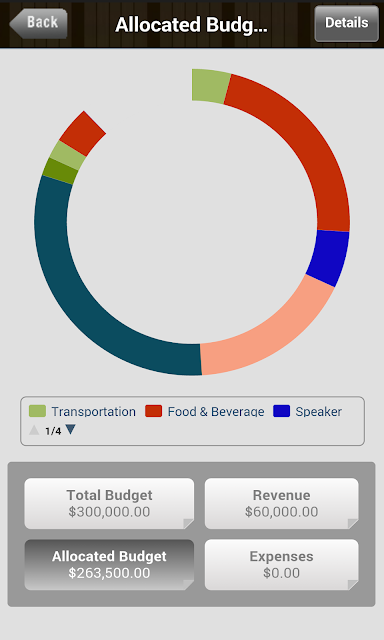This screenshot has height=640, width=384.
Task: Select the Total Budget tile
Action: 109,503
